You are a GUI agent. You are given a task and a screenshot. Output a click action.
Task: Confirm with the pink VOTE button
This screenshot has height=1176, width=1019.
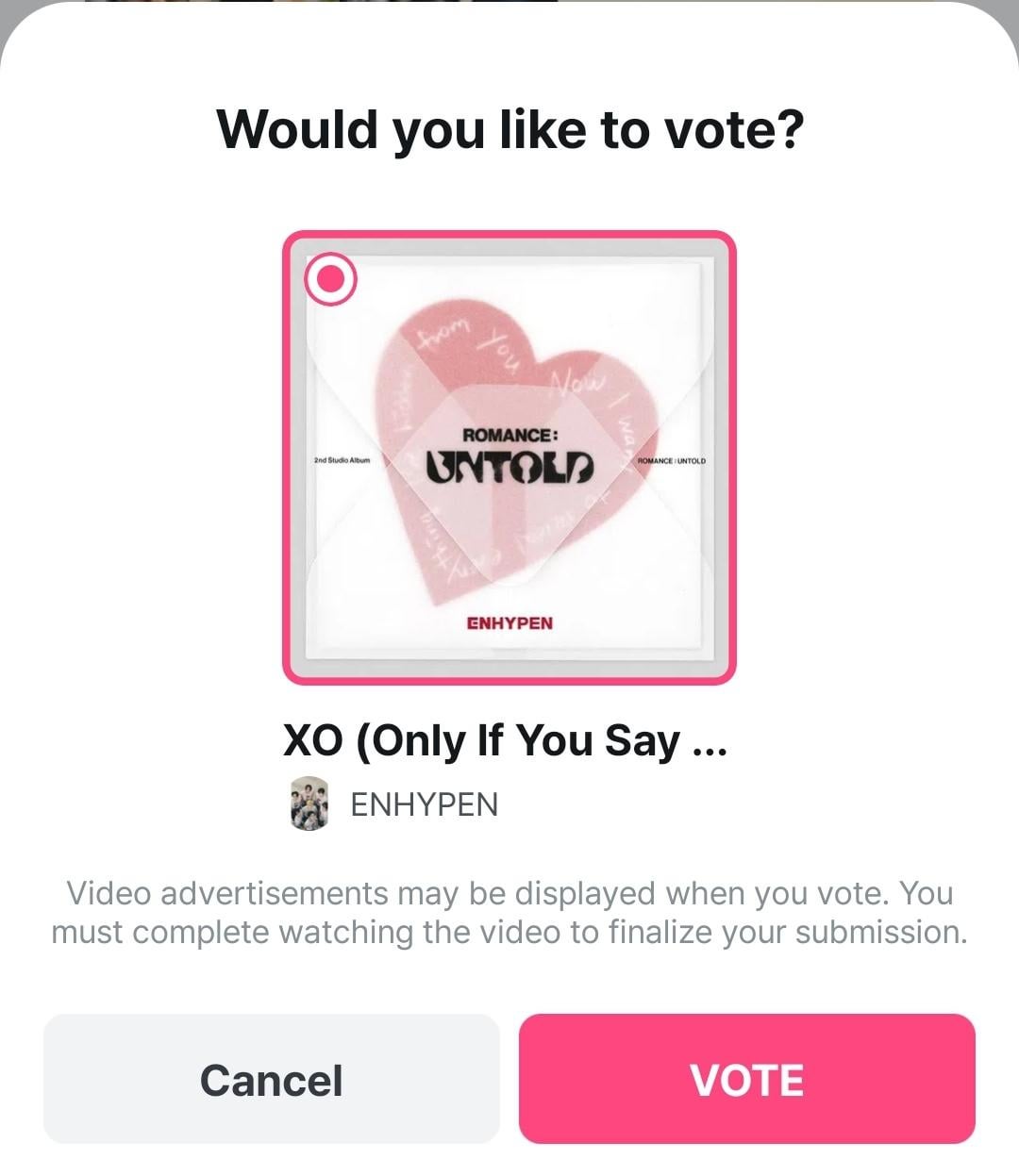(x=746, y=1080)
